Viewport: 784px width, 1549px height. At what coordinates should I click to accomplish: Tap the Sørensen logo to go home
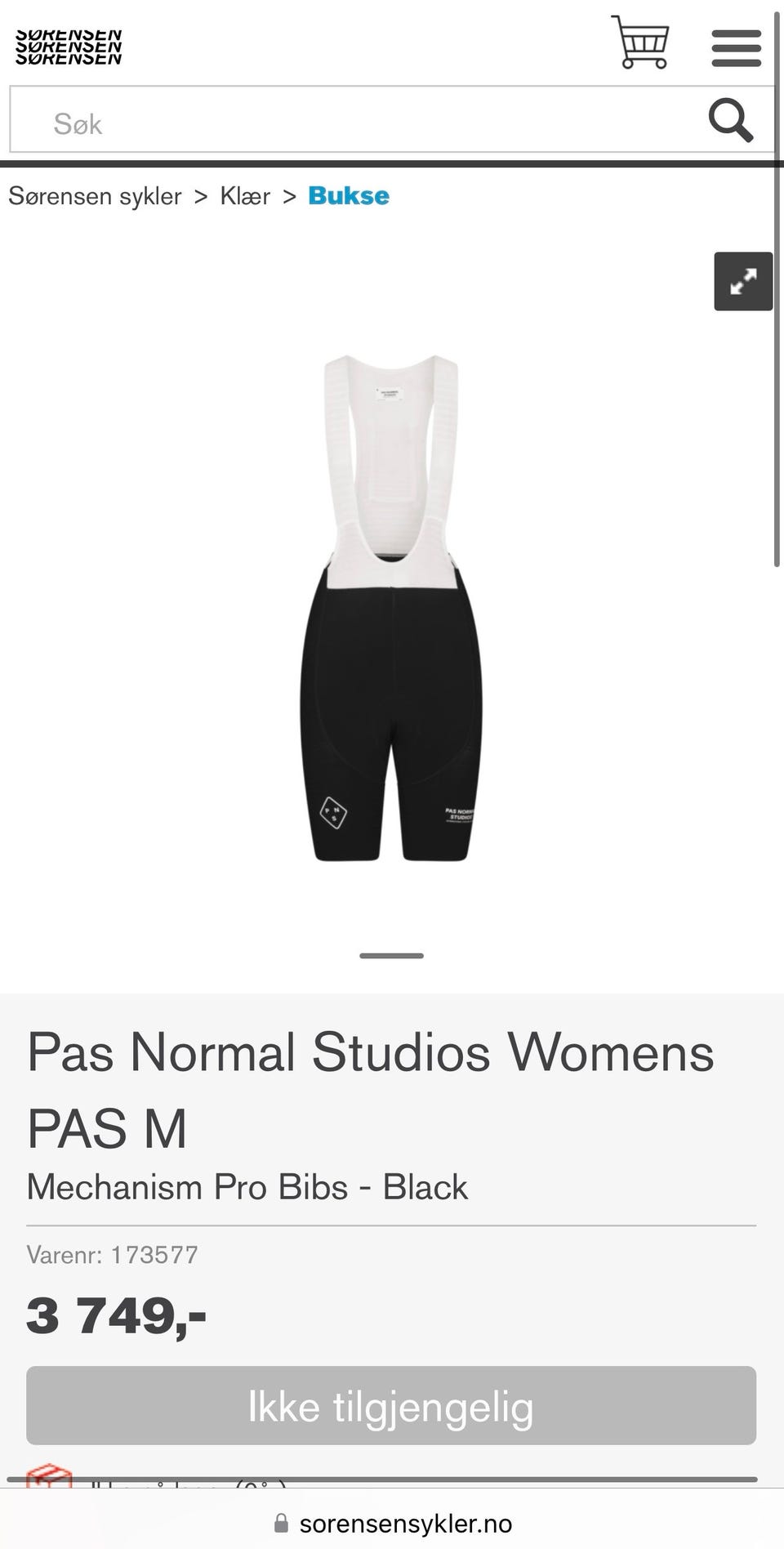[69, 47]
